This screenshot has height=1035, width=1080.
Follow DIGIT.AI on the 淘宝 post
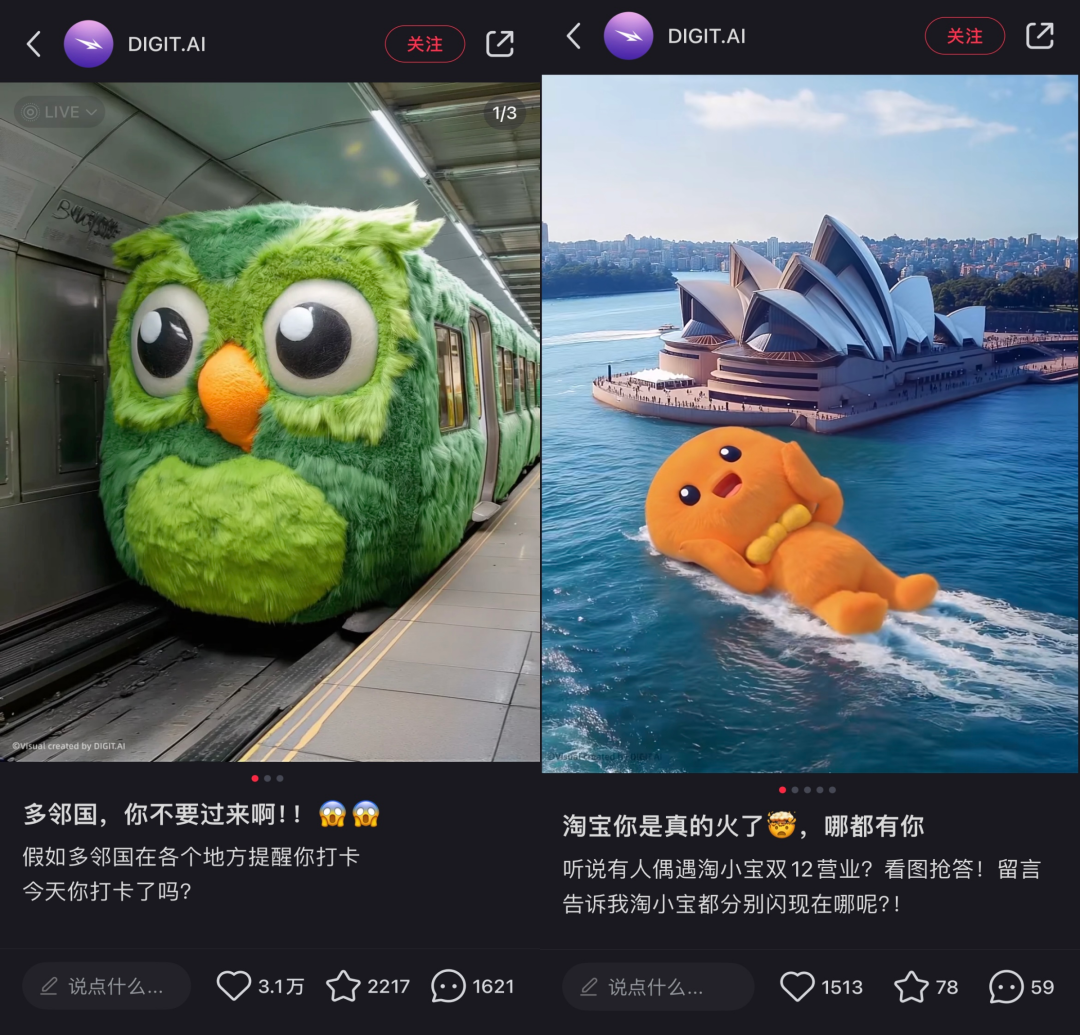click(x=964, y=36)
